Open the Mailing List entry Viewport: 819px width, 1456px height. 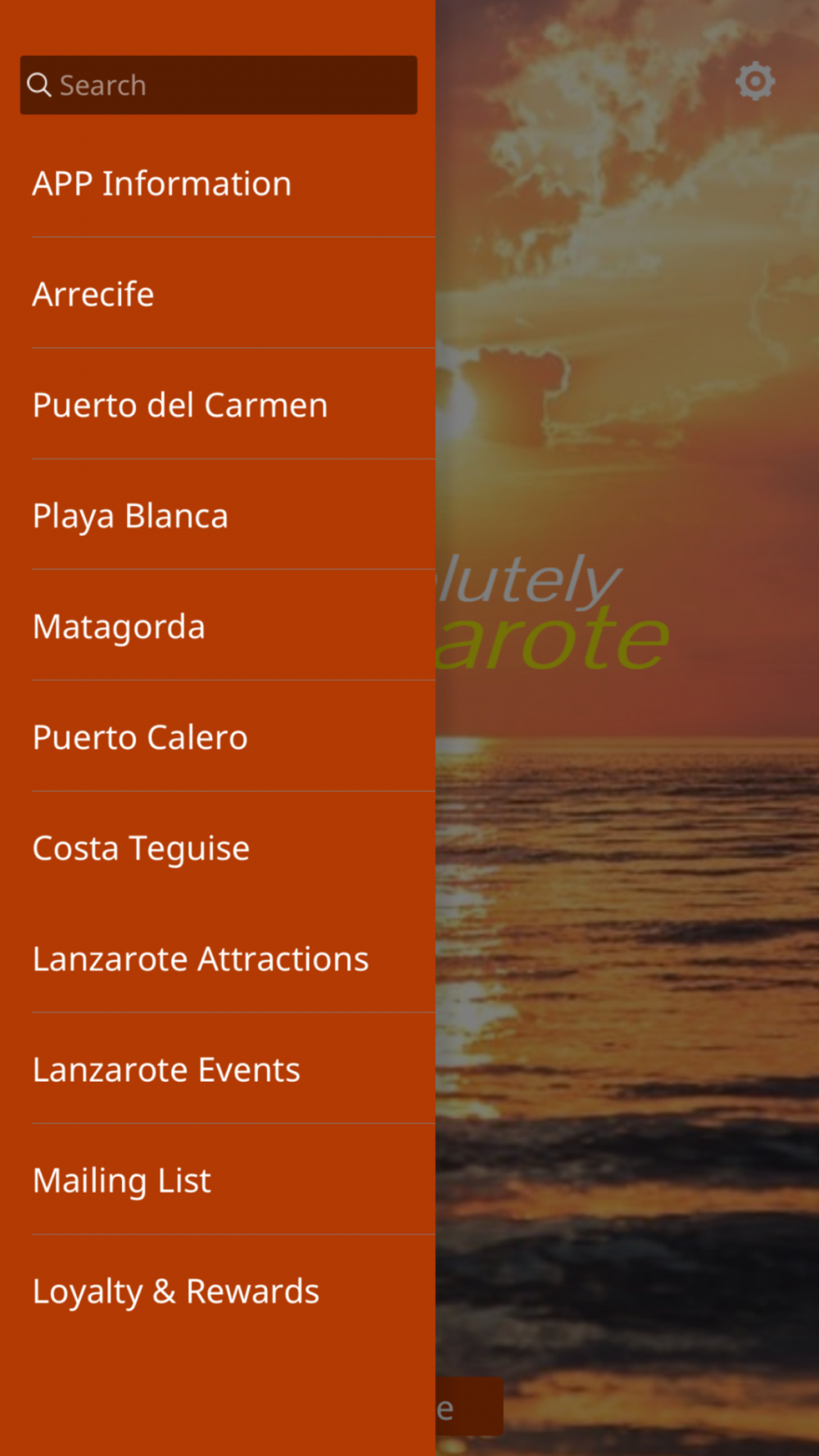(x=218, y=1180)
